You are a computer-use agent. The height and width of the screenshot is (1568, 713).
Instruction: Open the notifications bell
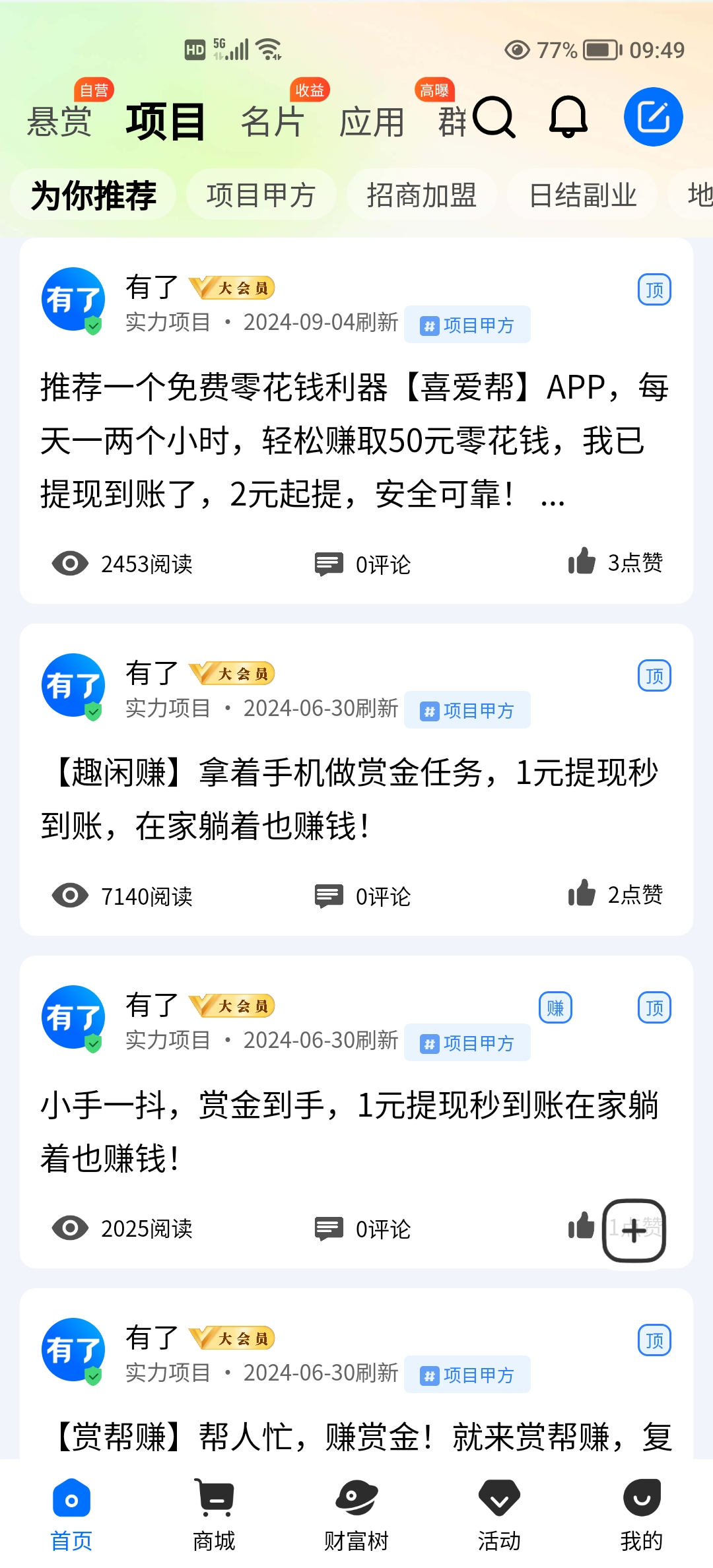(568, 117)
